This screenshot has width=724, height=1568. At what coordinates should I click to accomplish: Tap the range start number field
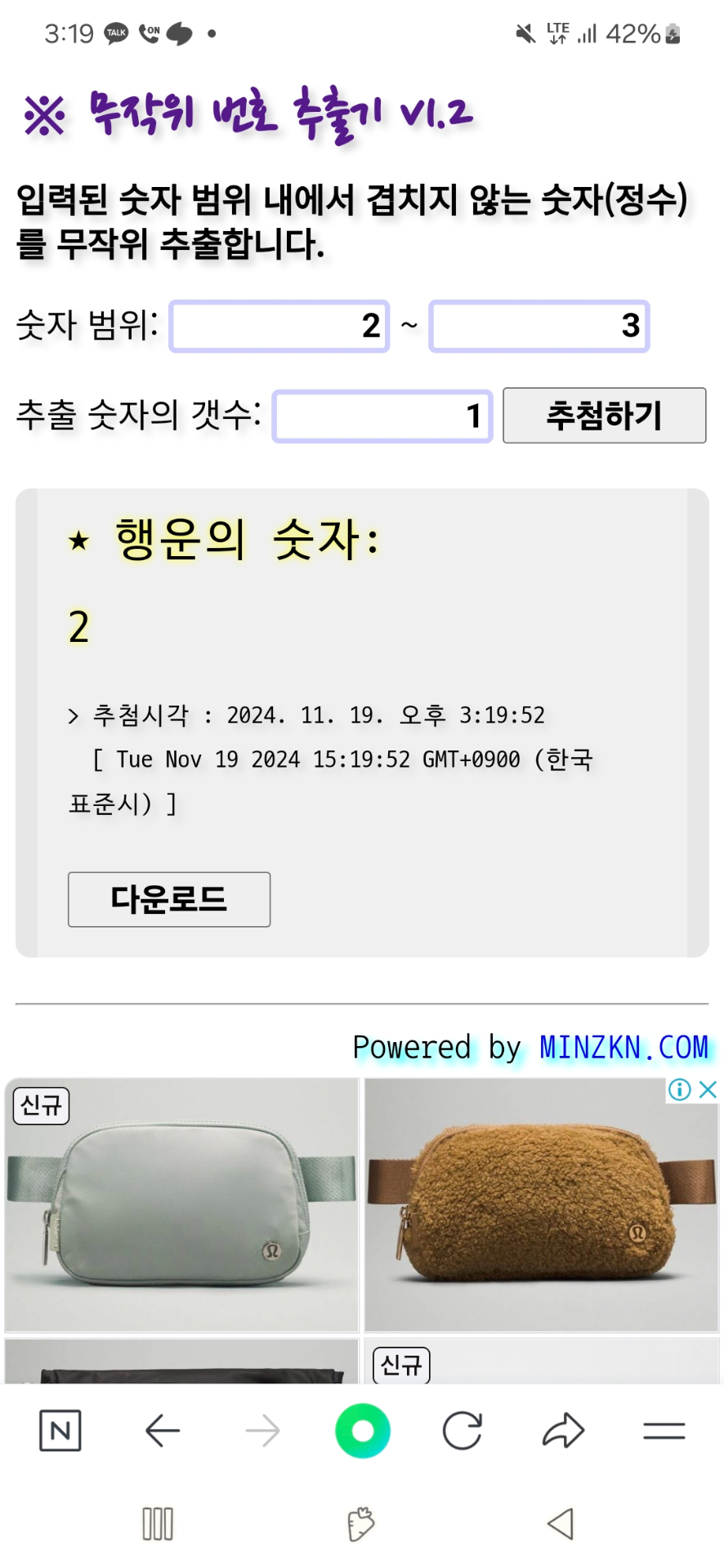[x=279, y=326]
